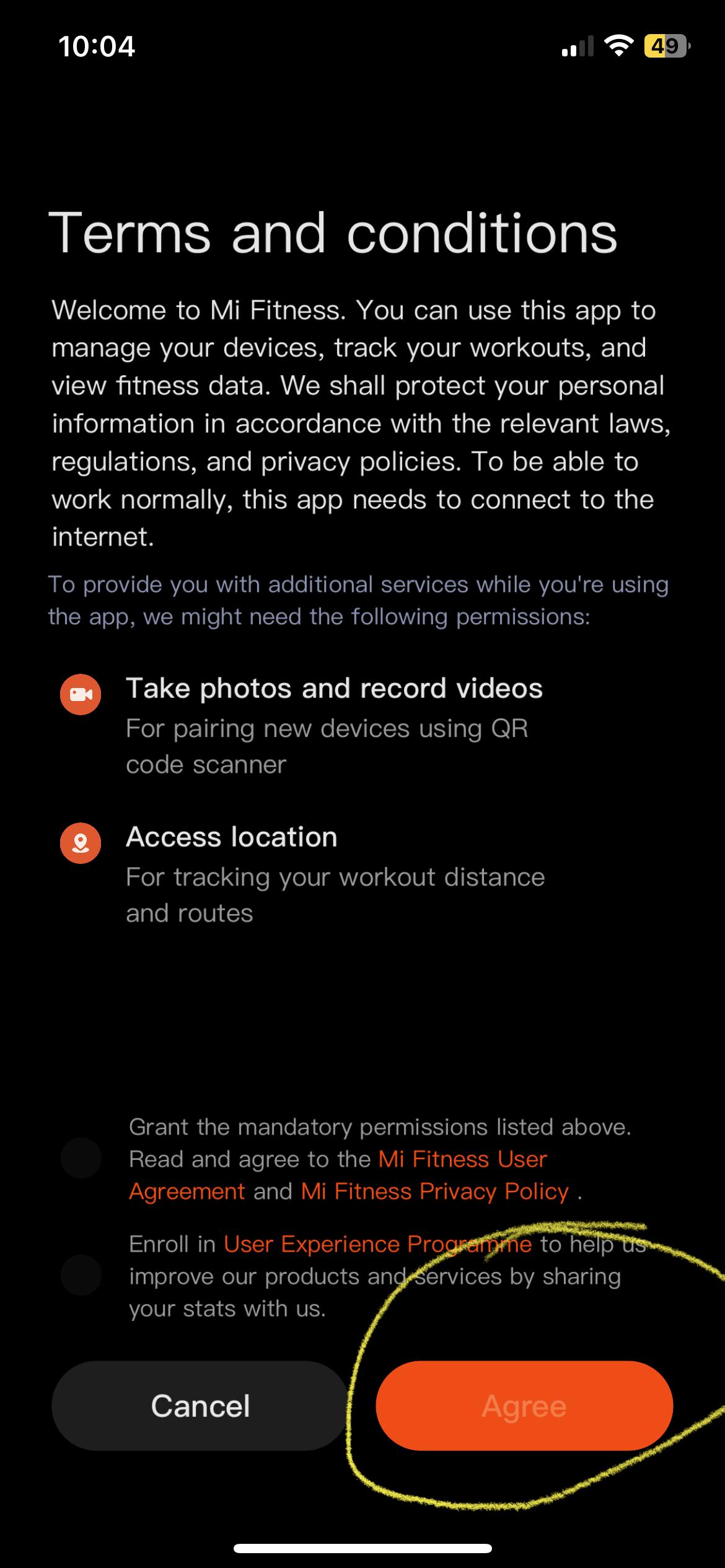This screenshot has width=725, height=1568.
Task: Tap the Agree button
Action: [524, 1406]
